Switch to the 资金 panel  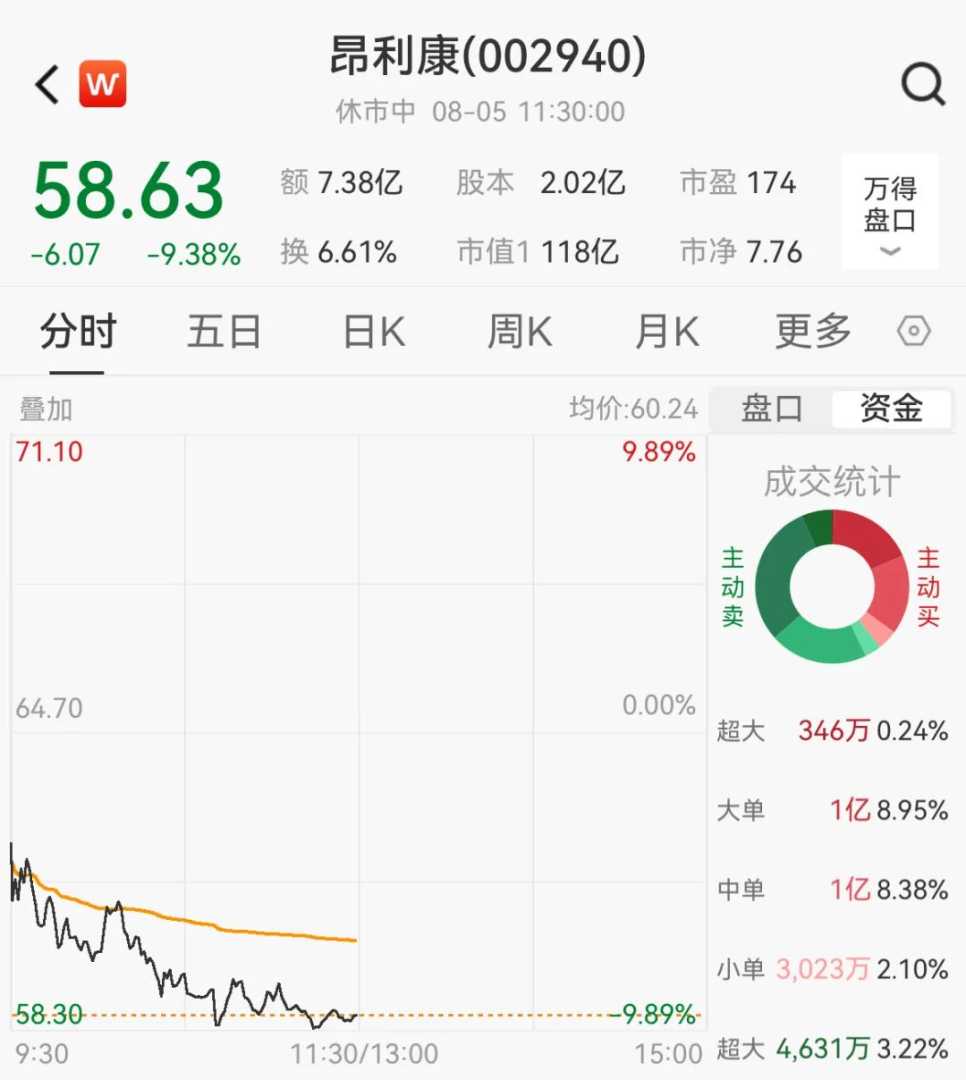pyautogui.click(x=891, y=409)
